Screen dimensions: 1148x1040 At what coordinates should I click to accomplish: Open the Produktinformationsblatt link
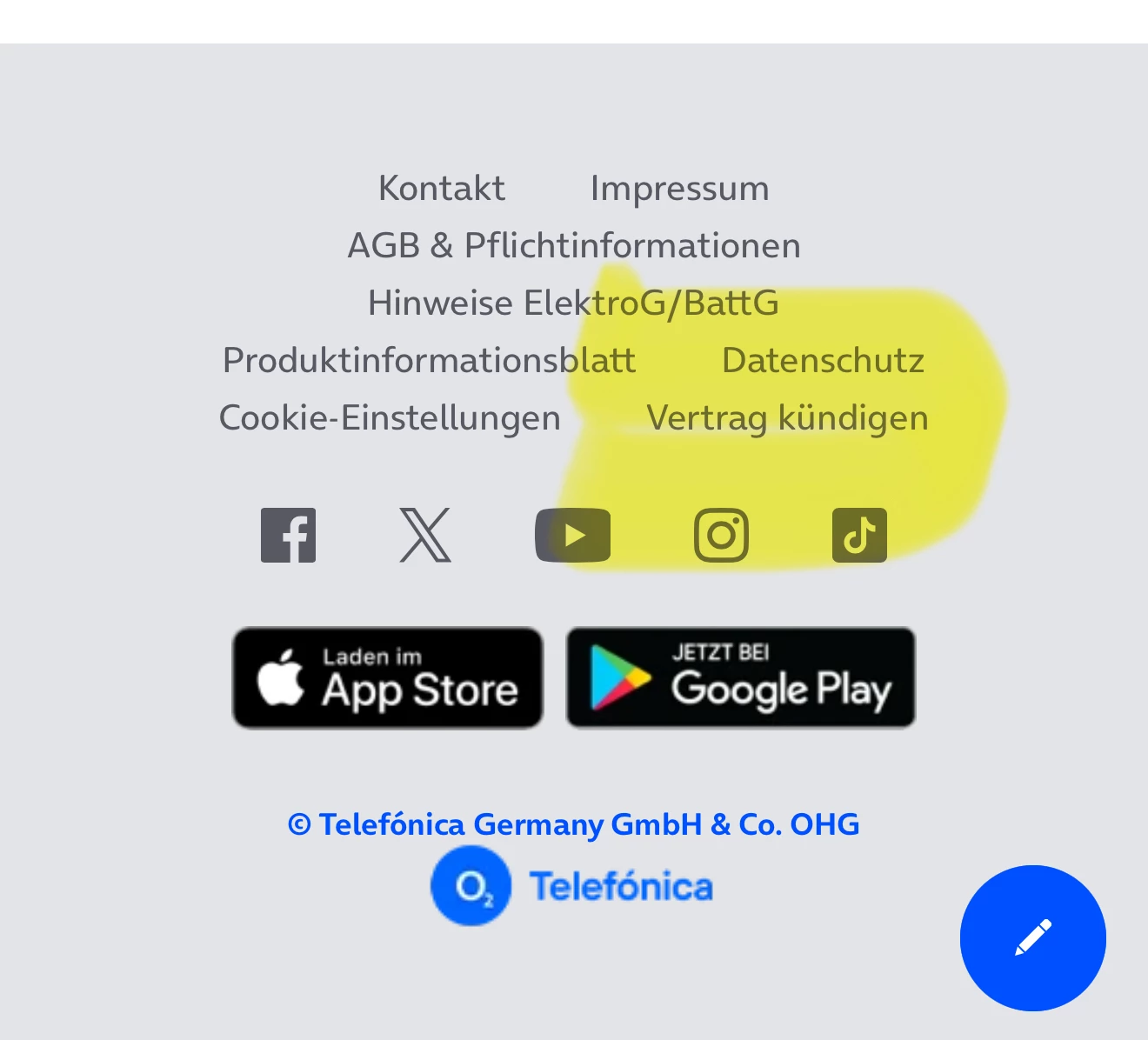(x=429, y=361)
